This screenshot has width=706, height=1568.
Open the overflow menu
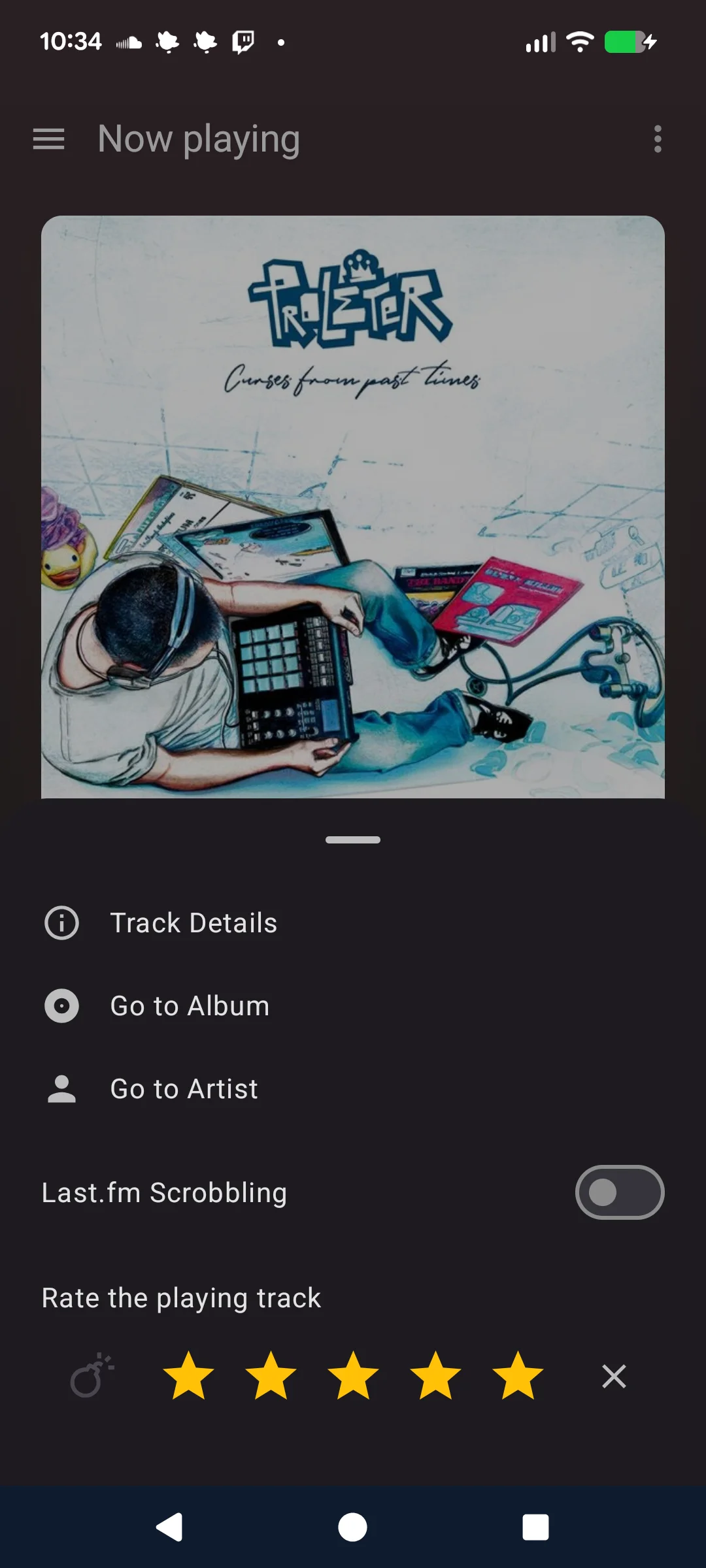tap(658, 139)
